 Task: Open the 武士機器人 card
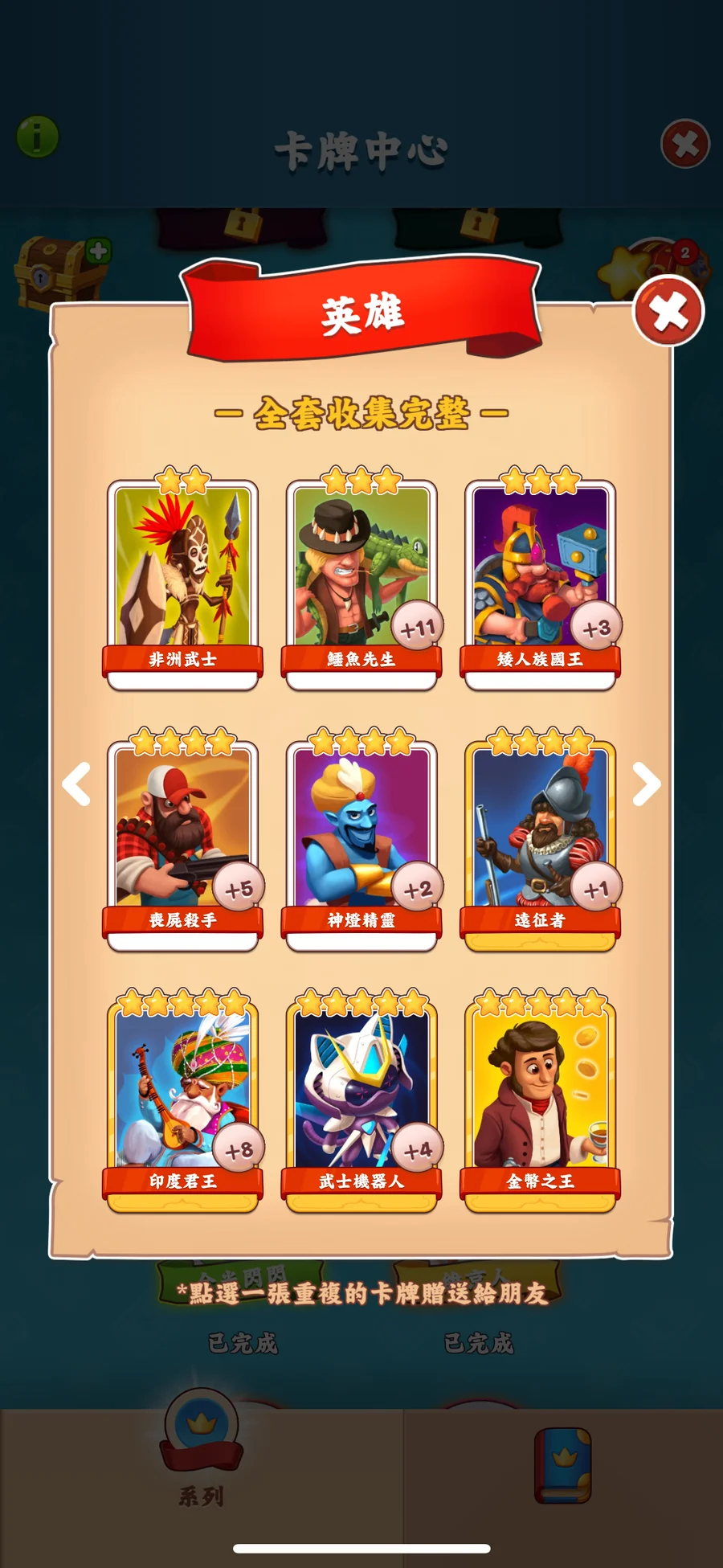pyautogui.click(x=361, y=1101)
